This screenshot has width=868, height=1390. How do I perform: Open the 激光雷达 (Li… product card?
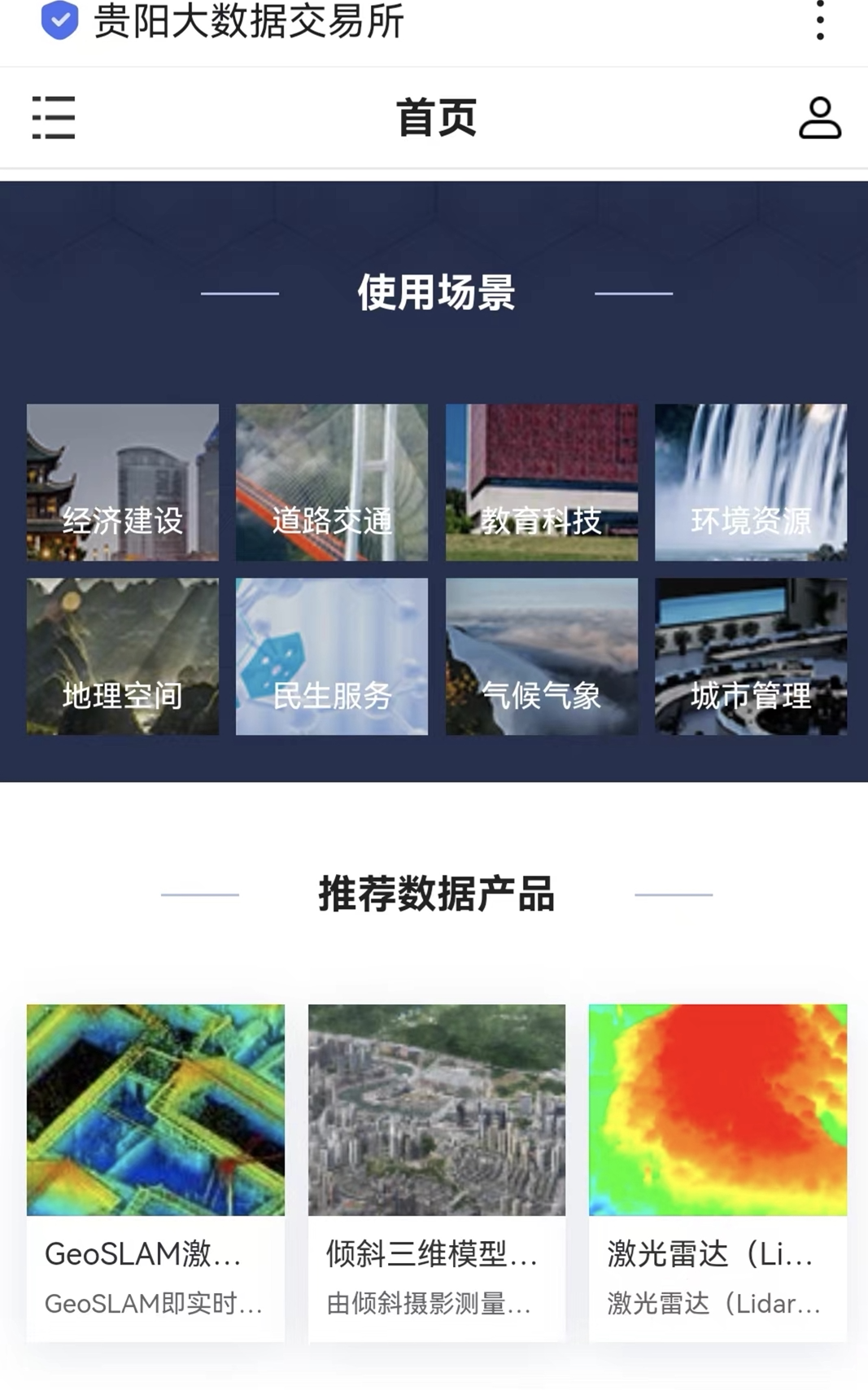click(718, 1172)
